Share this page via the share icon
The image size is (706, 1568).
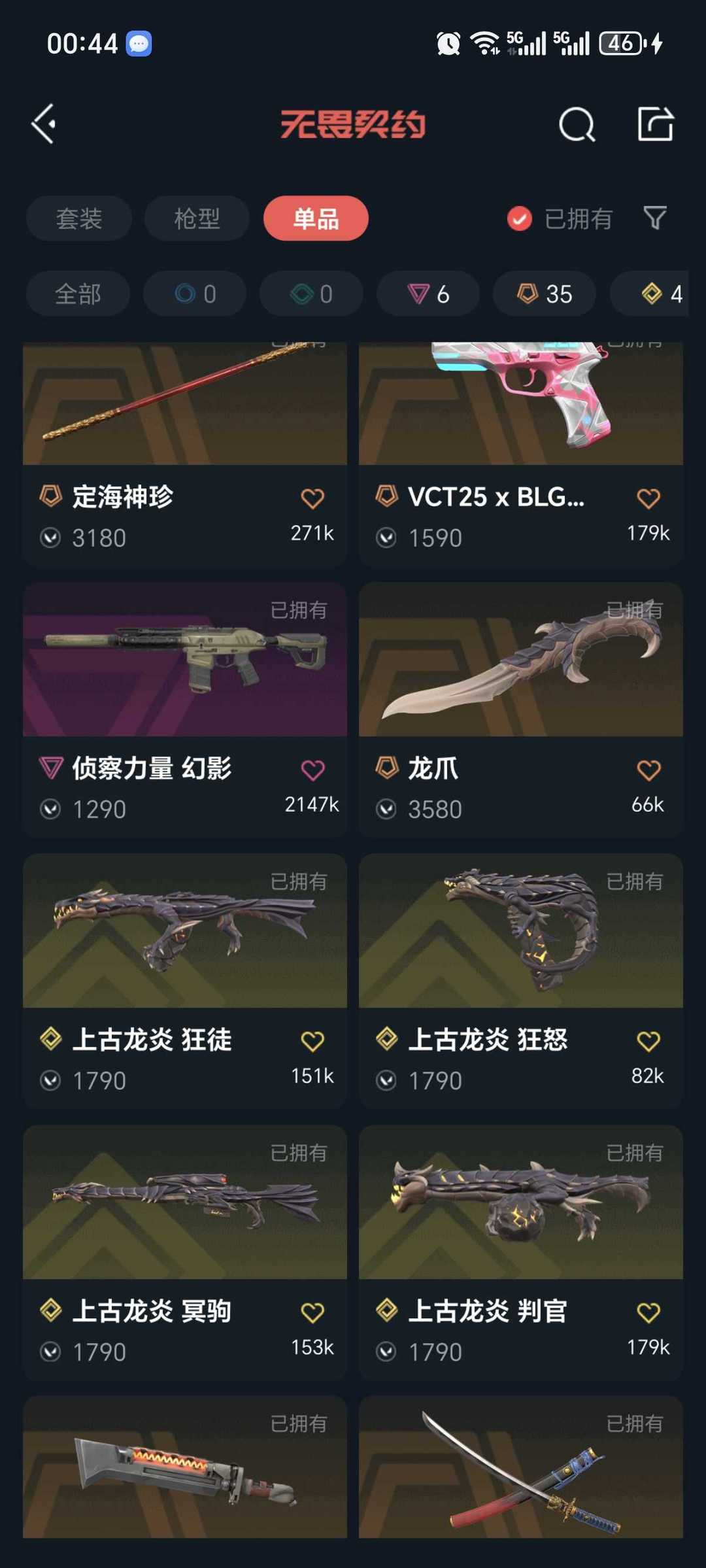(655, 124)
